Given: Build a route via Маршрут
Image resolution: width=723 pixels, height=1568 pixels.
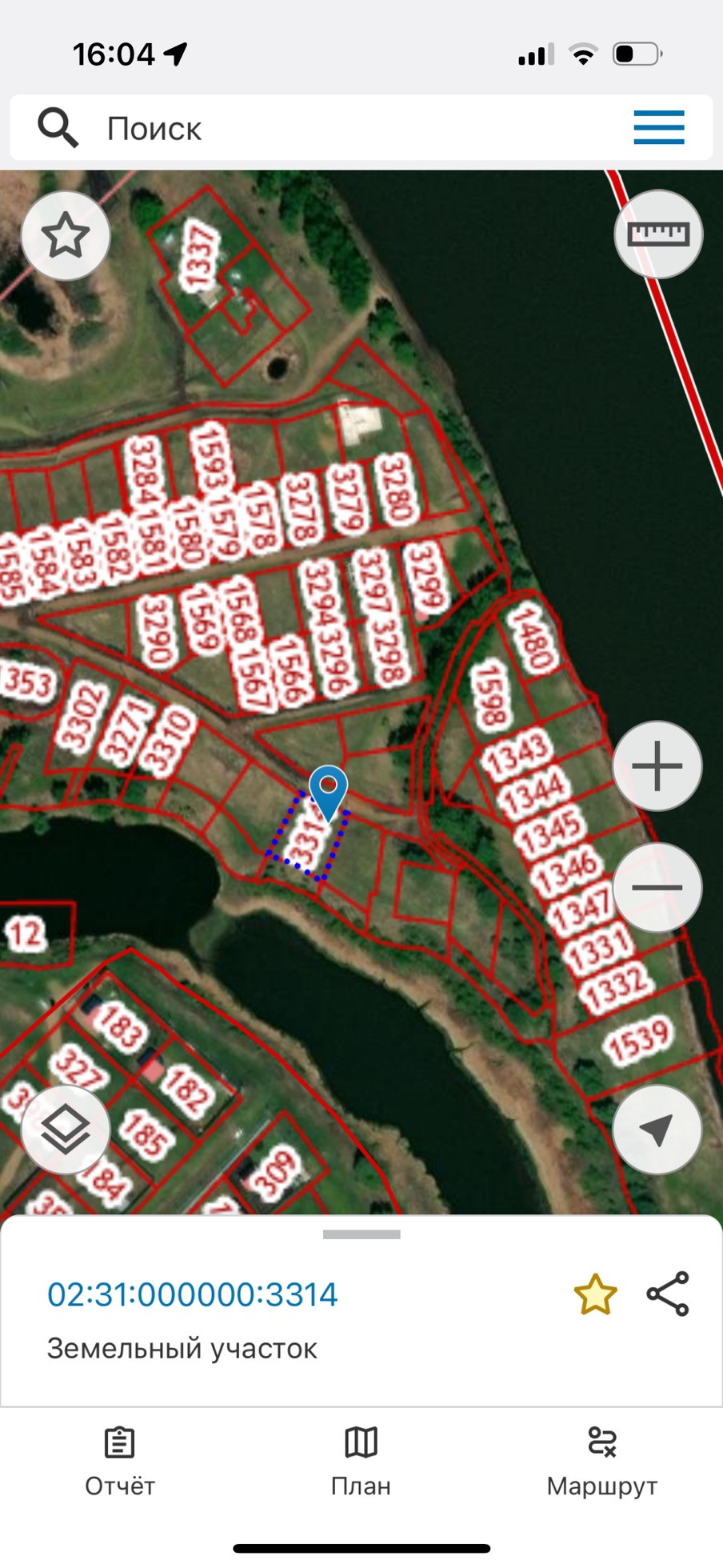Looking at the screenshot, I should click(x=601, y=1461).
